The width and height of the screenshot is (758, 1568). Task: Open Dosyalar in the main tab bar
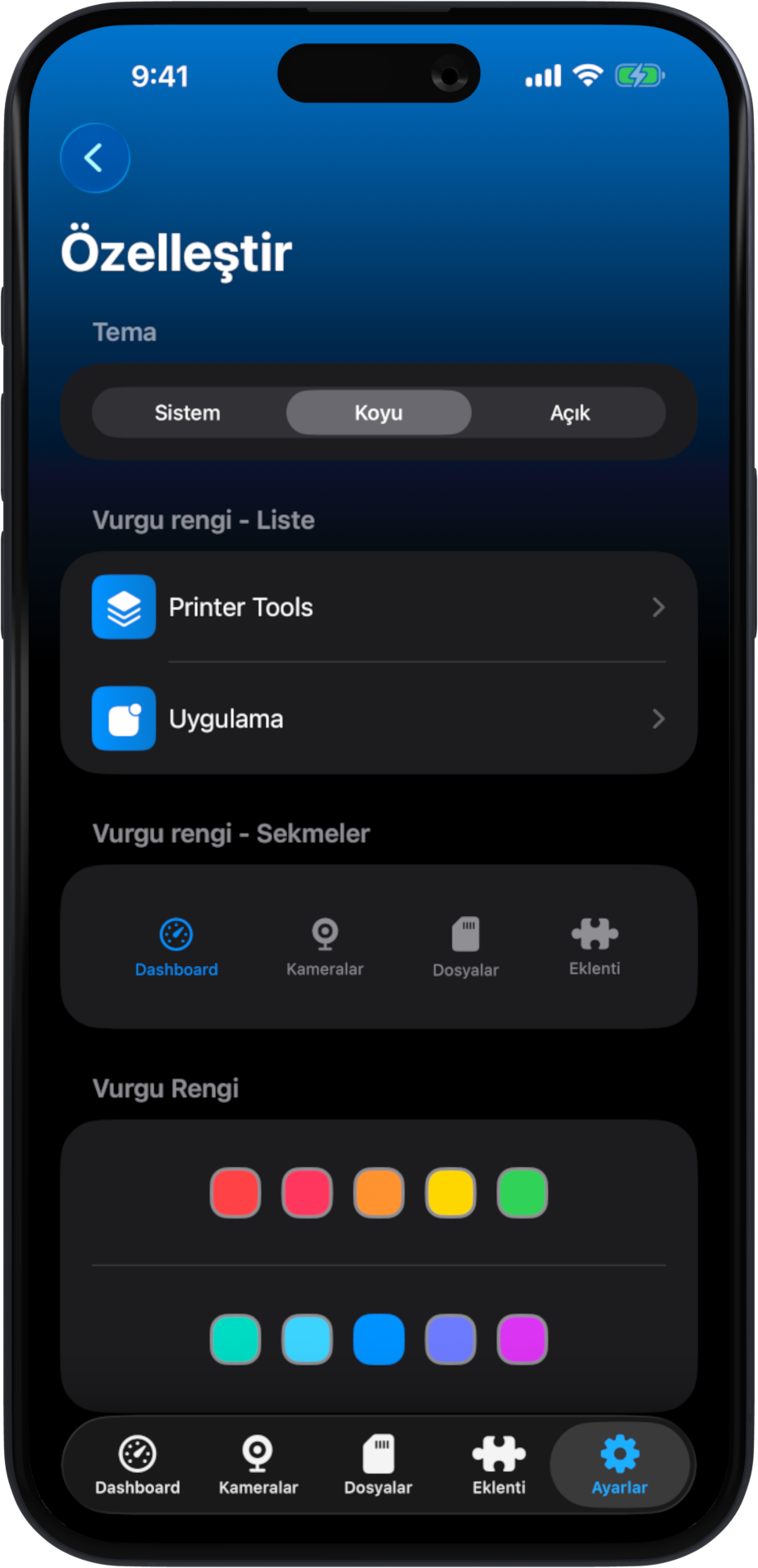point(378,1465)
